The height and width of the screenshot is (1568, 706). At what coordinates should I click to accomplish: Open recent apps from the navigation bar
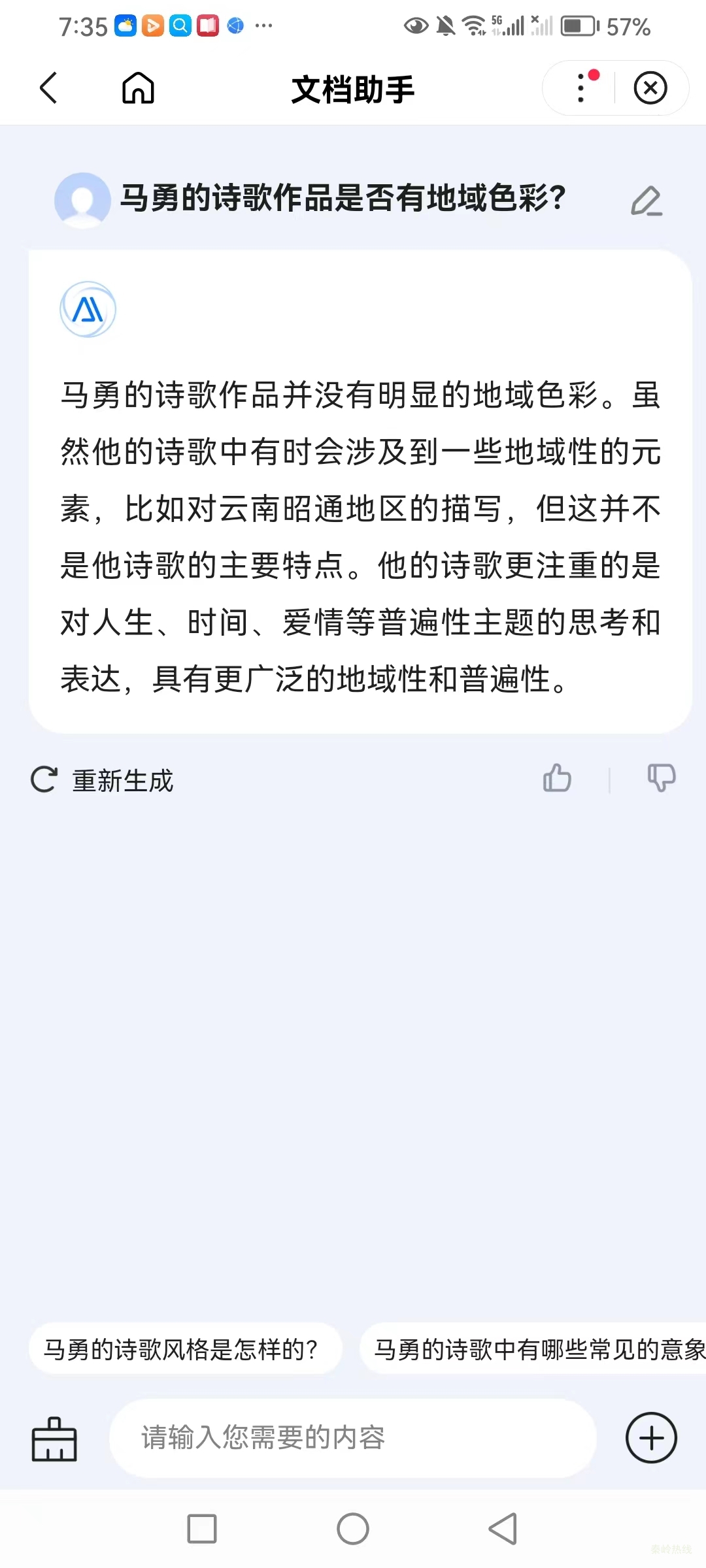point(202,1529)
